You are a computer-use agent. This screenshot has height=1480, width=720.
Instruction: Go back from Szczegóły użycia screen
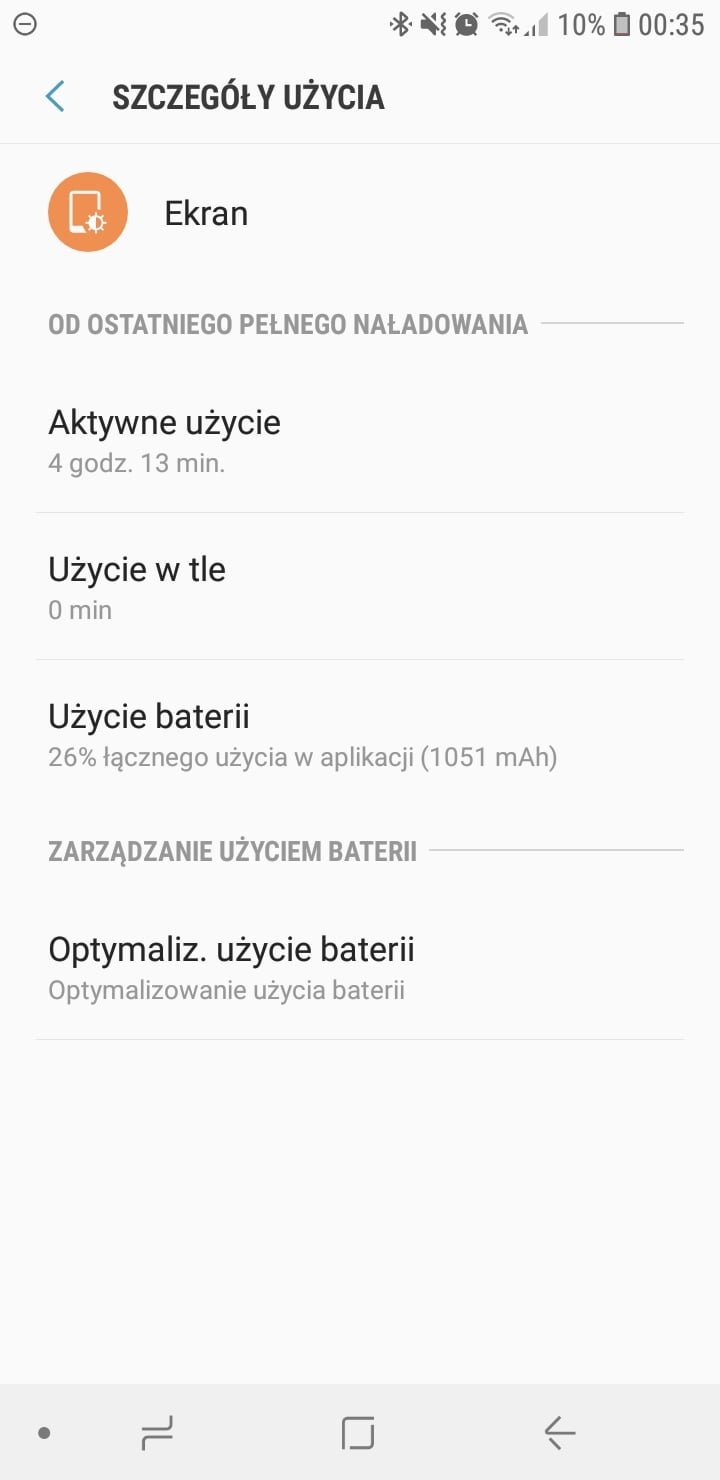point(55,97)
